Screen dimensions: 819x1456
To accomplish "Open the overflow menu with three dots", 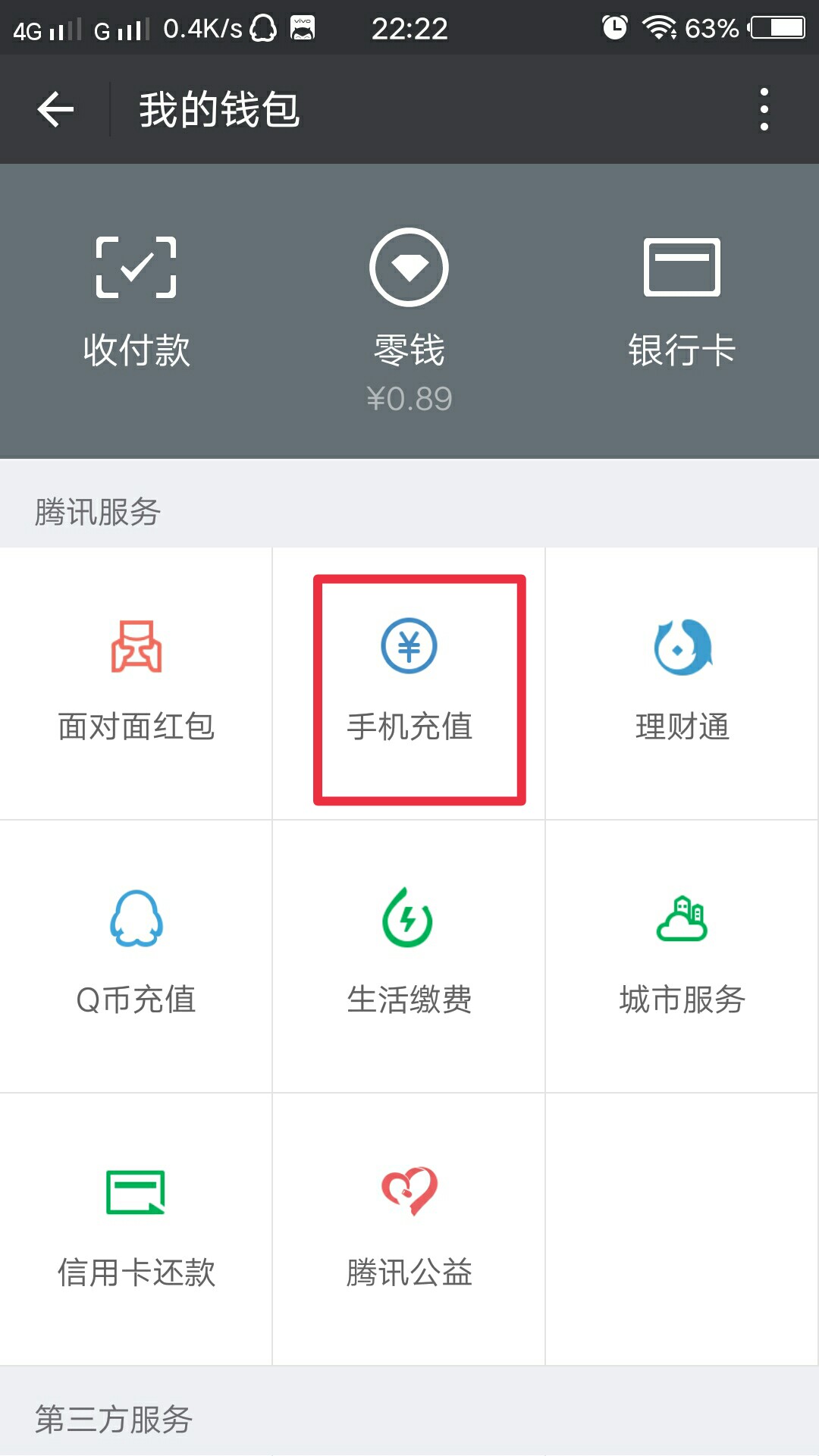I will coord(764,109).
